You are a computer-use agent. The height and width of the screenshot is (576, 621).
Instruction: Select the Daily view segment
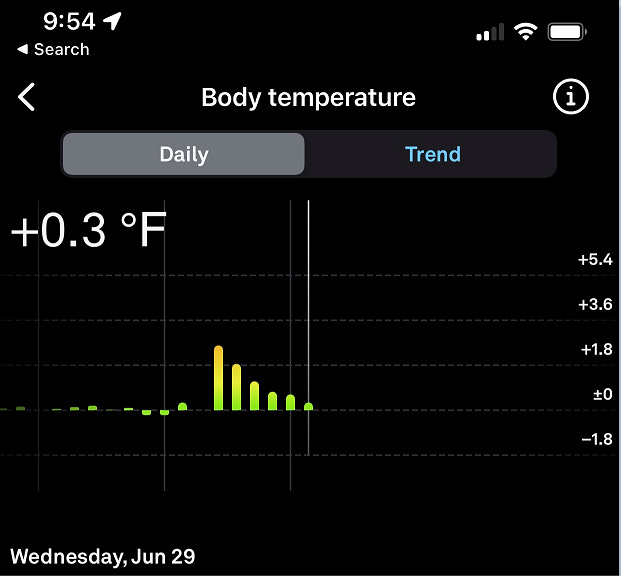click(x=184, y=155)
